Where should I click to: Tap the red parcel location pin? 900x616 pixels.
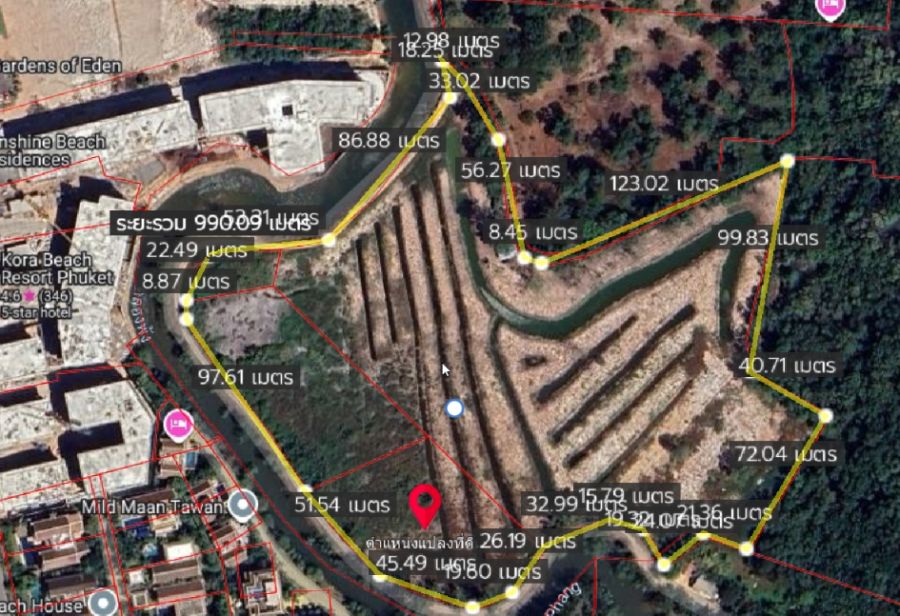click(426, 505)
